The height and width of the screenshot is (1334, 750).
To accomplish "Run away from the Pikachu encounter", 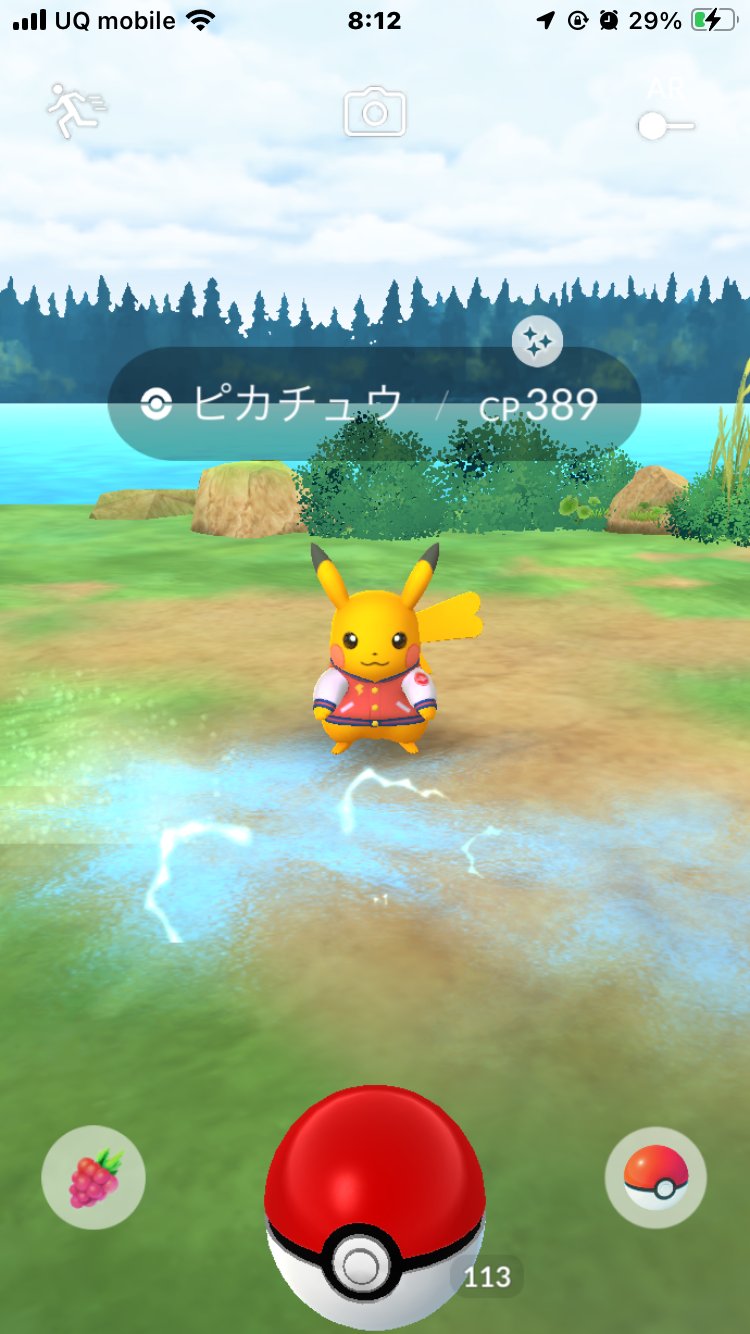I will (x=76, y=110).
